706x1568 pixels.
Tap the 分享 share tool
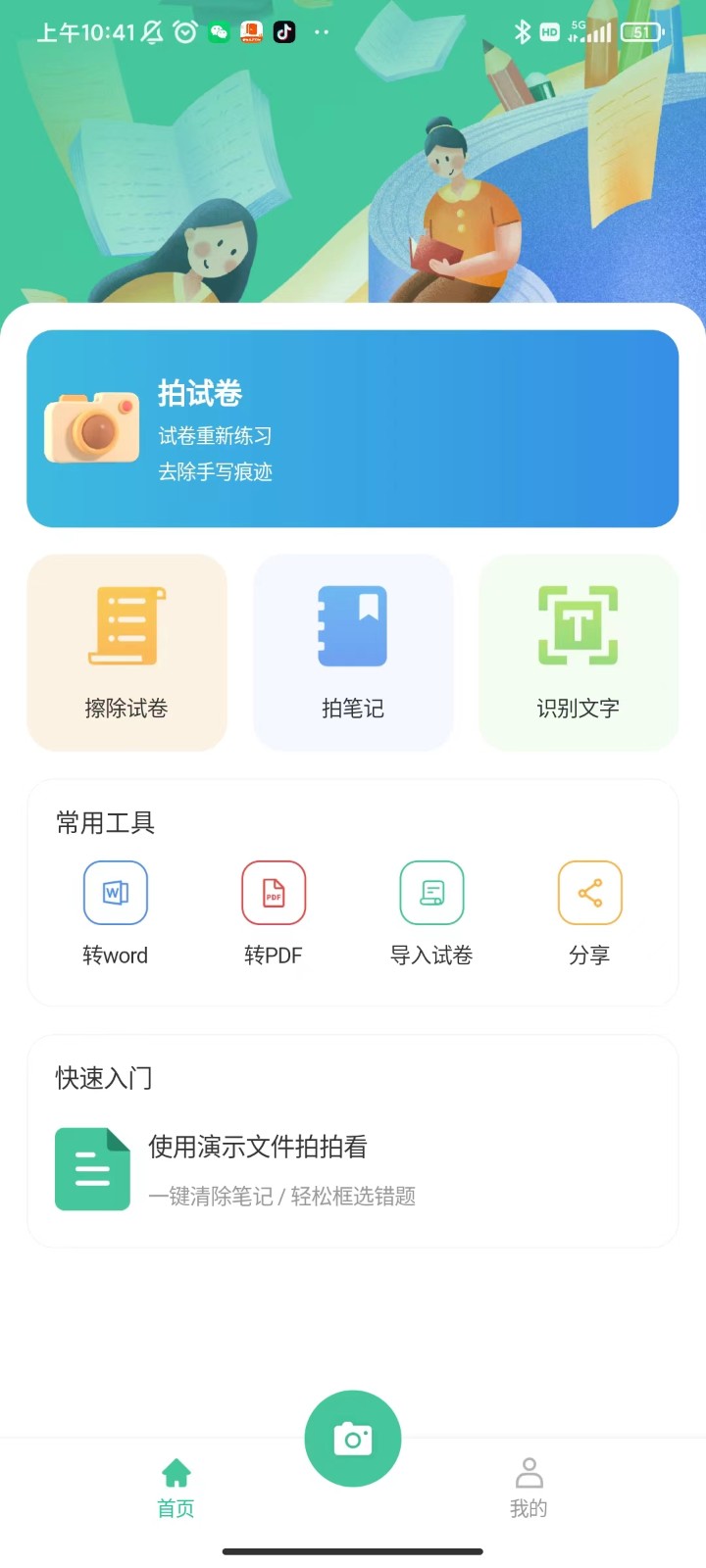pos(589,911)
